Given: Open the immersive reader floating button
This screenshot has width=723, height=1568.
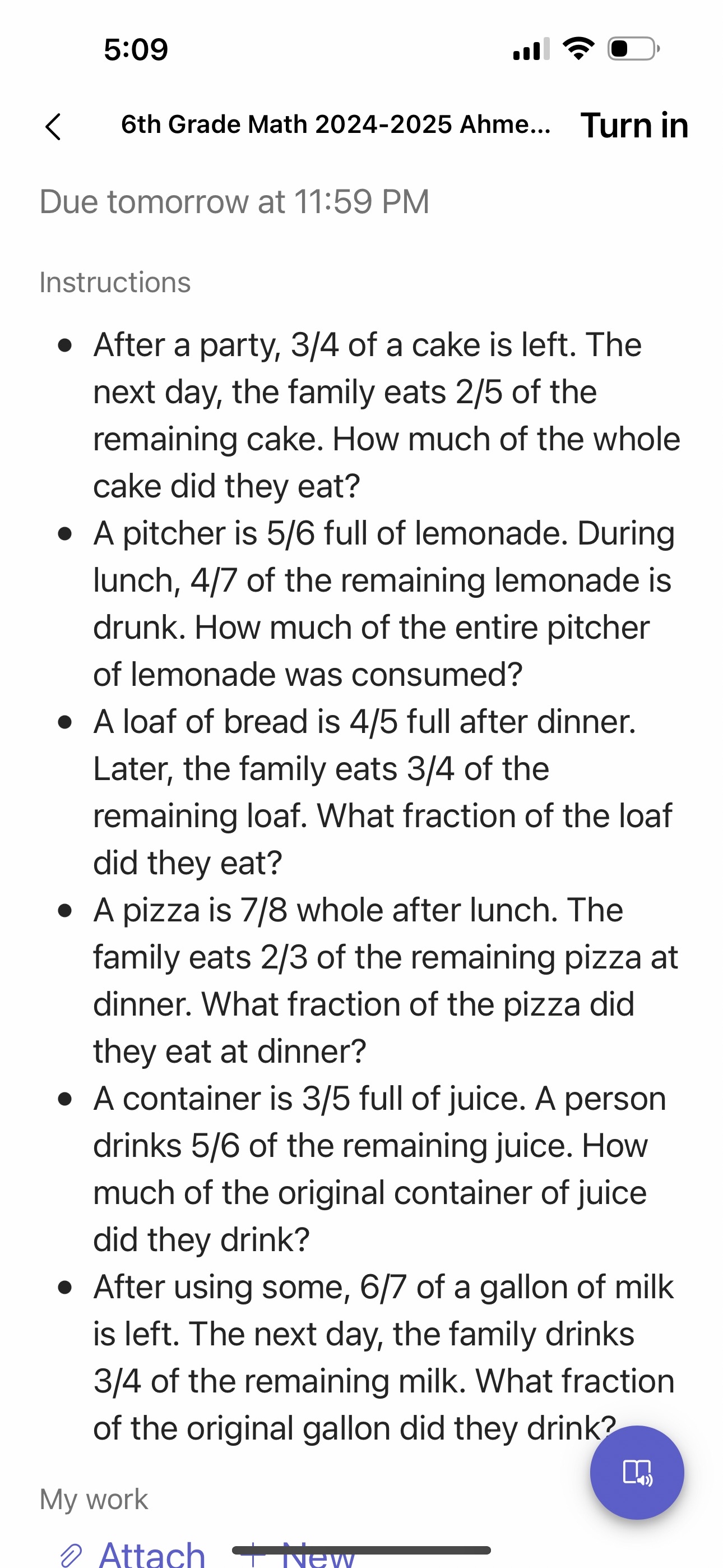Looking at the screenshot, I should 637,1473.
